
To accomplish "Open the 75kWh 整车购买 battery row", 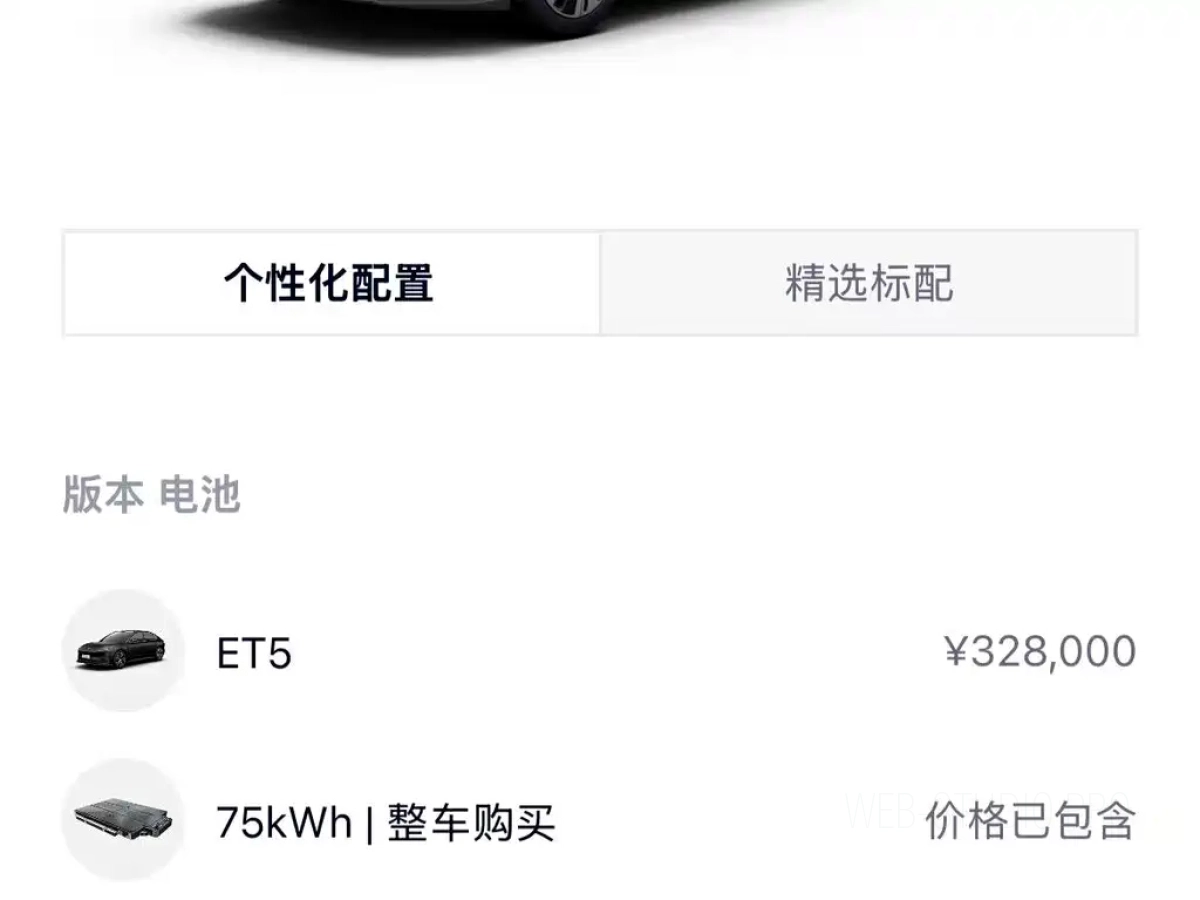I will coord(598,822).
